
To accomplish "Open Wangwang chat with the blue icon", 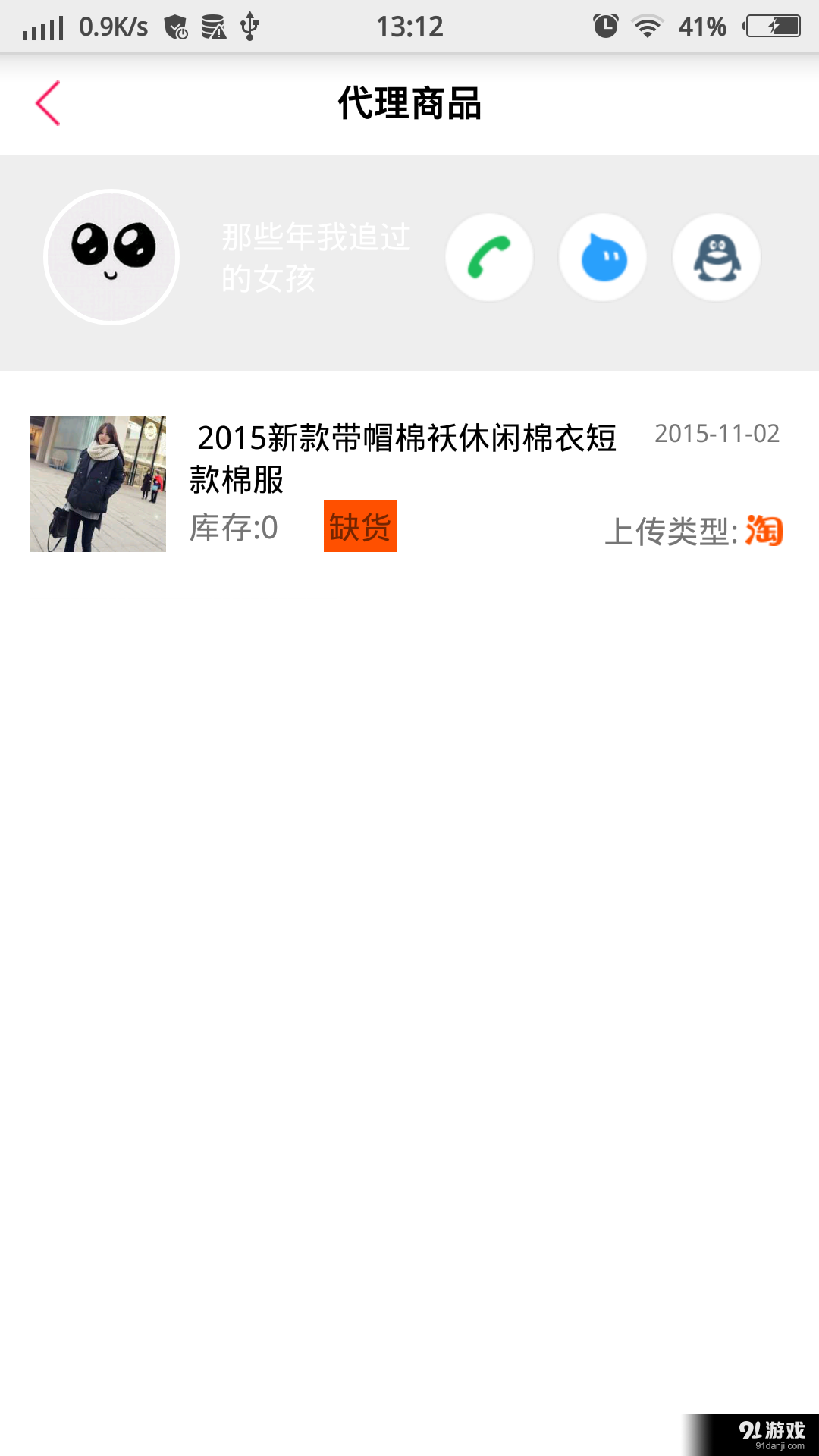I will (603, 257).
